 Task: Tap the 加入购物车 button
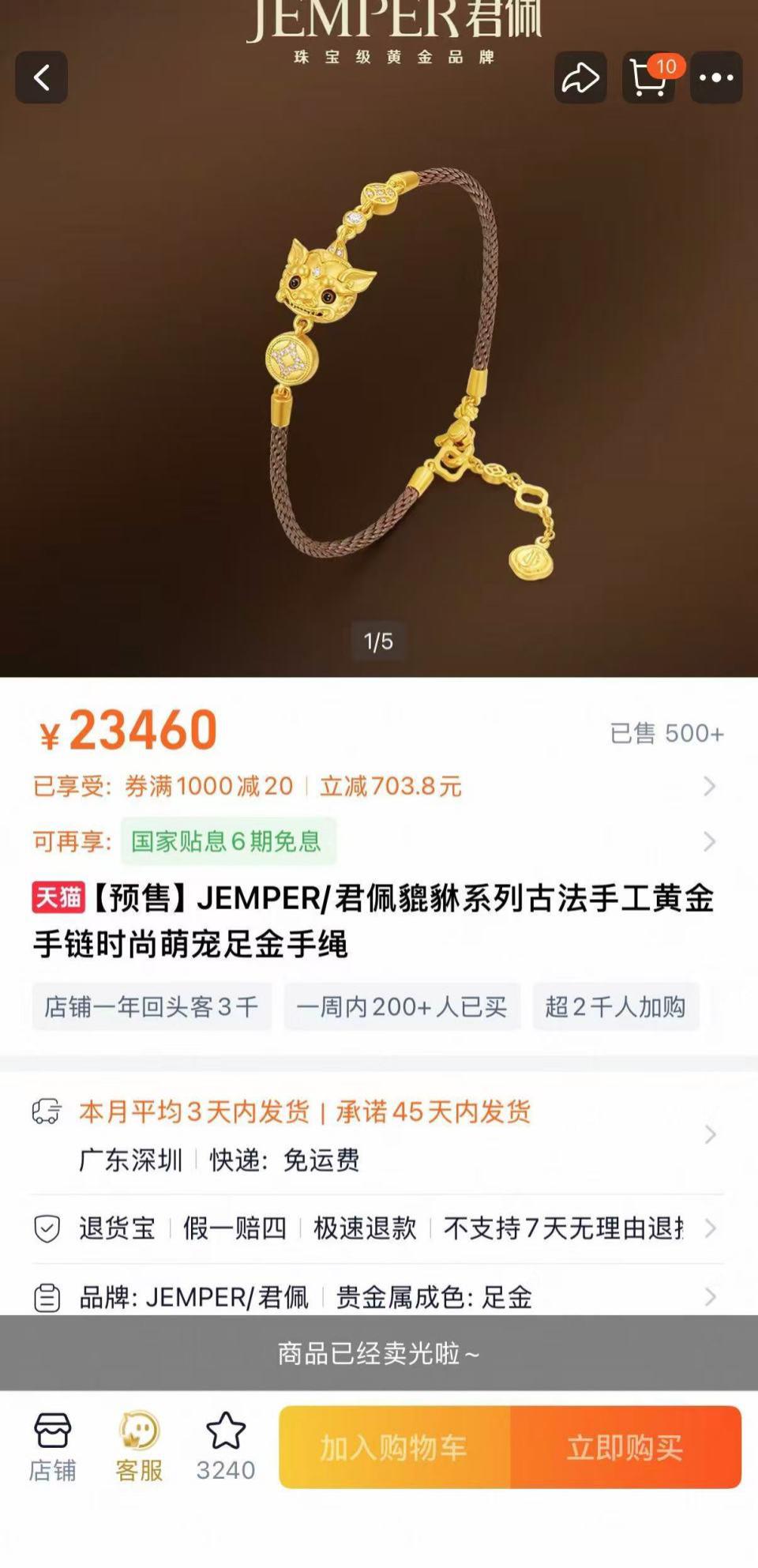click(394, 1447)
